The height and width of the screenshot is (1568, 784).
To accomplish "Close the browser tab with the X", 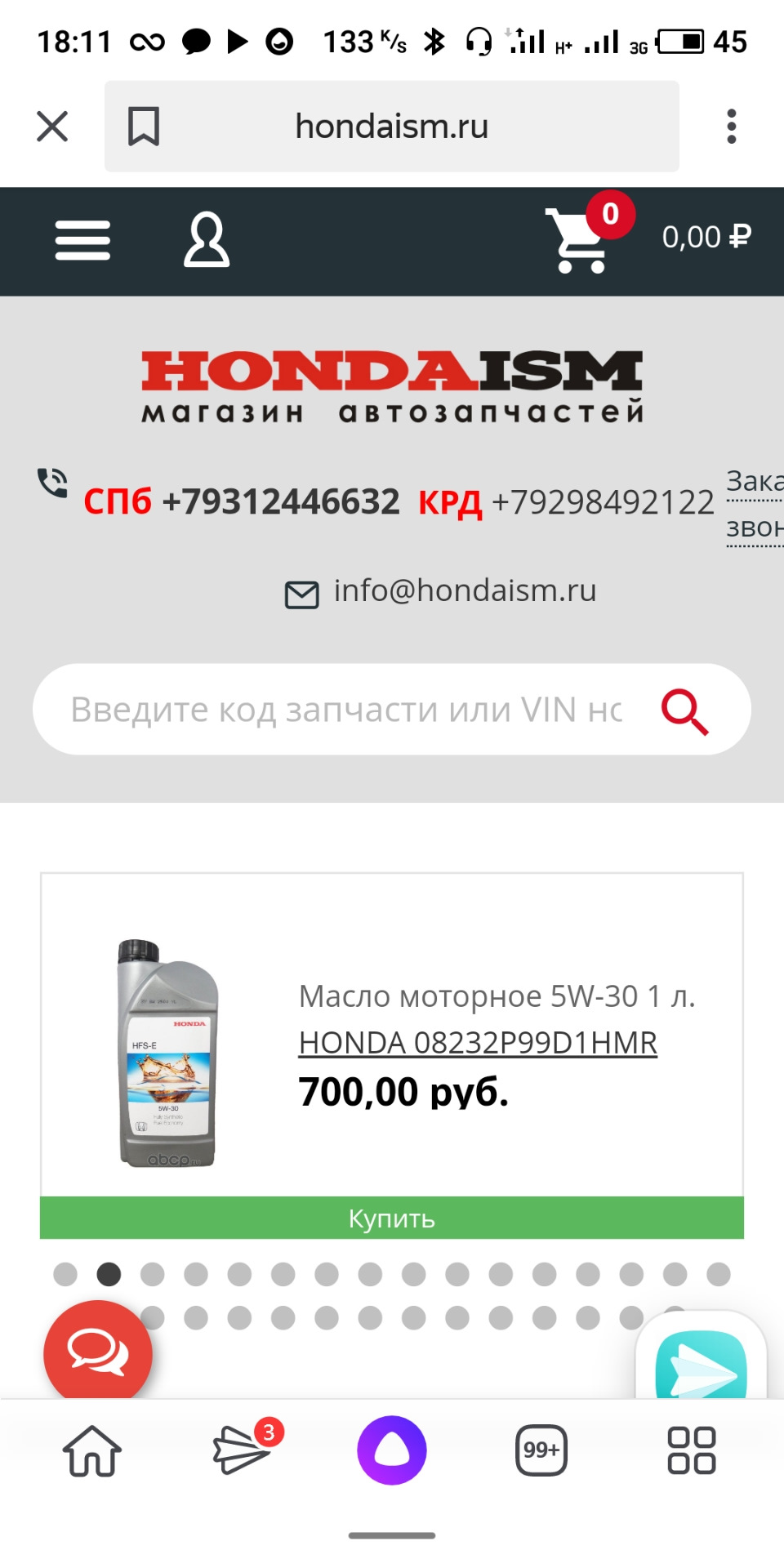I will (x=52, y=127).
